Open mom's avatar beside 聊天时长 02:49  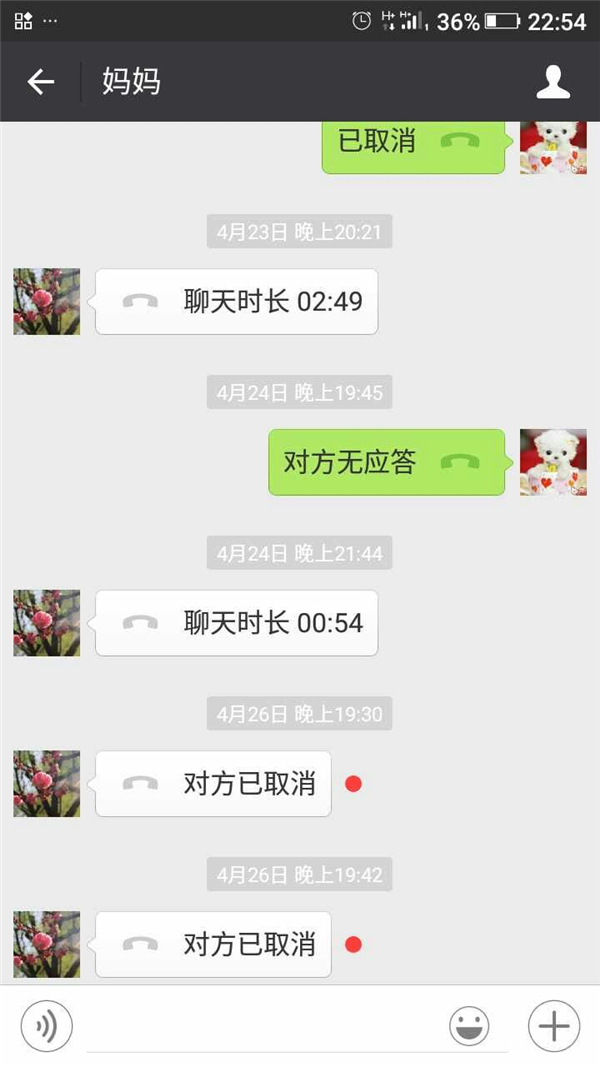coord(46,301)
